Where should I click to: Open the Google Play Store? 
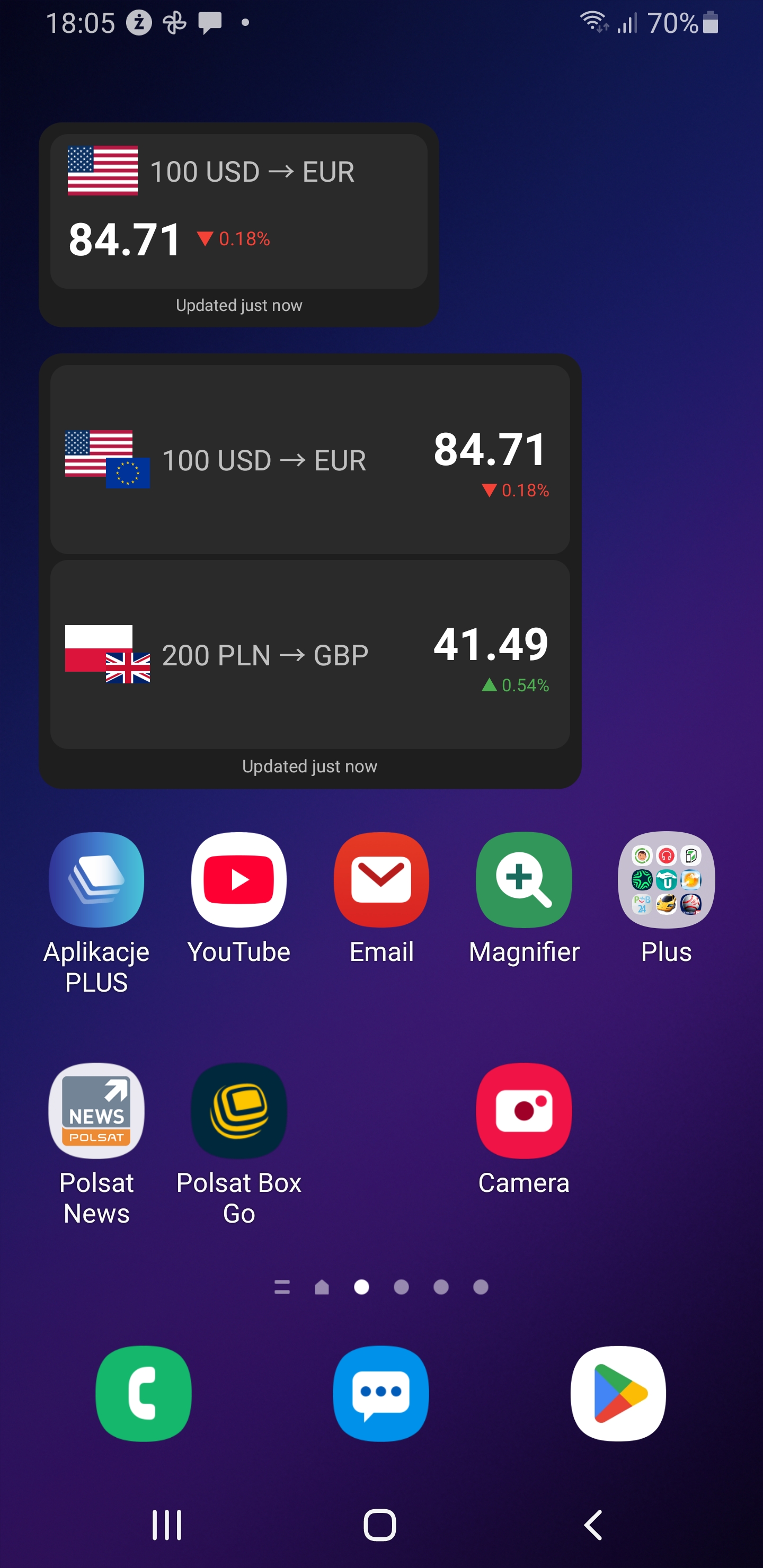coord(619,1393)
